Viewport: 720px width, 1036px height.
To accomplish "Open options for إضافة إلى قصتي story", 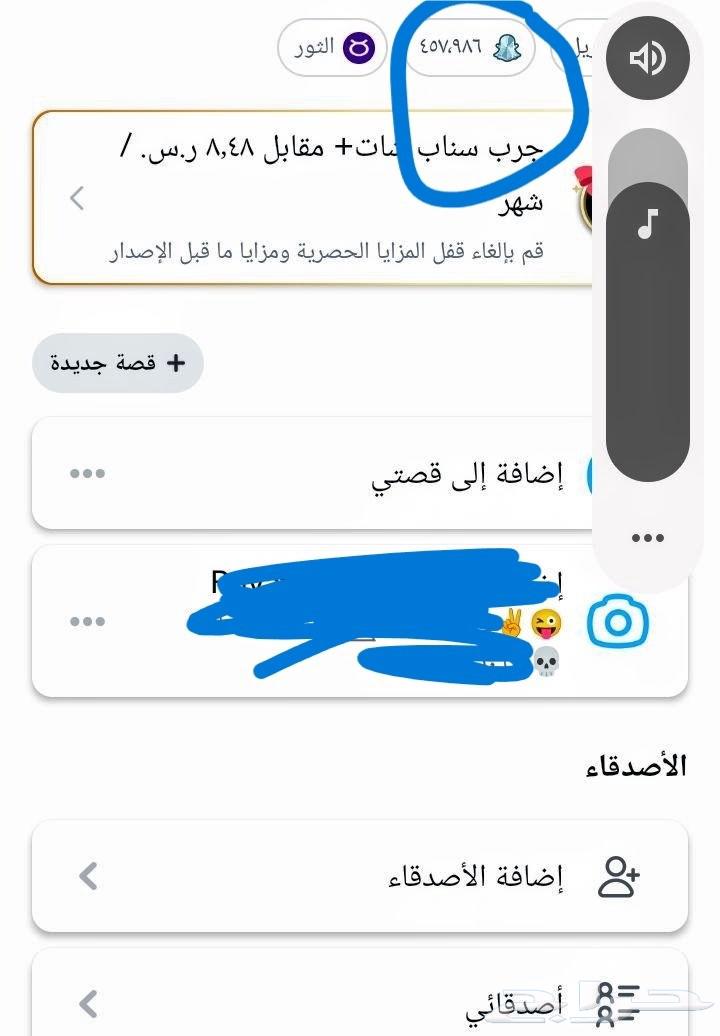I will [x=86, y=474].
